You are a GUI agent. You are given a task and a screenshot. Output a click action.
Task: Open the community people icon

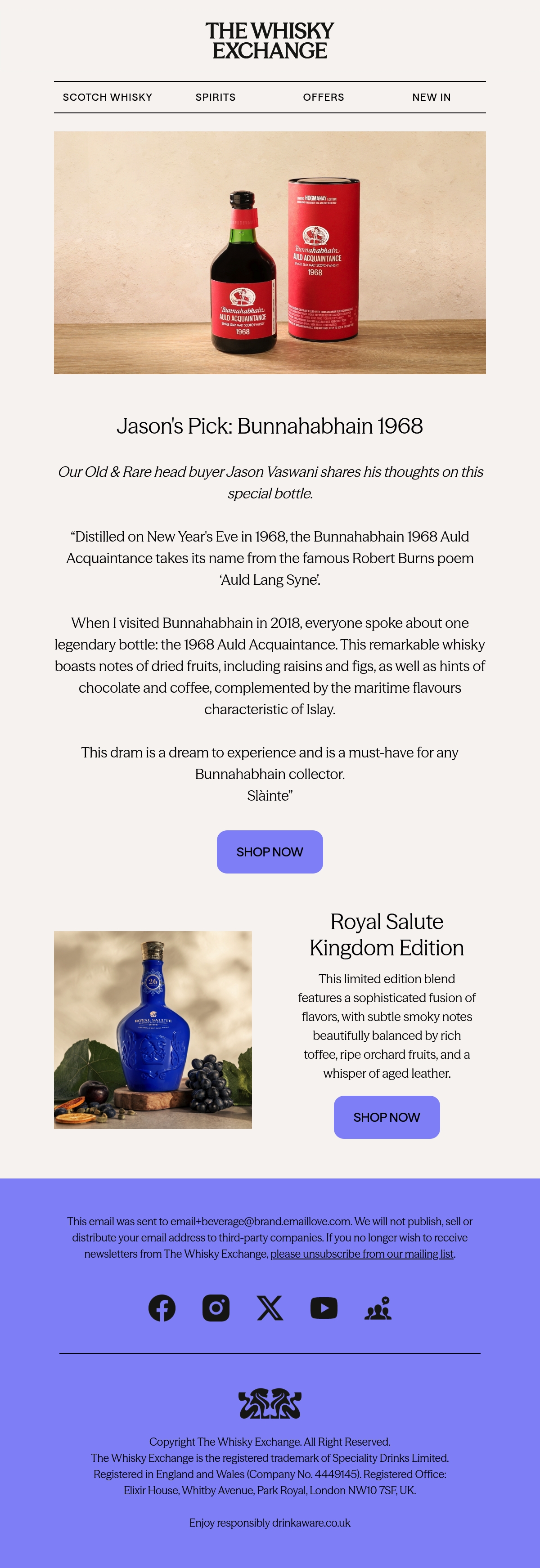tap(378, 1308)
